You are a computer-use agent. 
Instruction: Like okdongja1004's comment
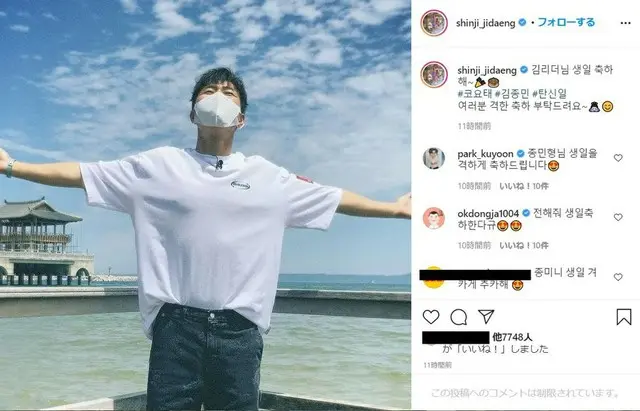[618, 218]
